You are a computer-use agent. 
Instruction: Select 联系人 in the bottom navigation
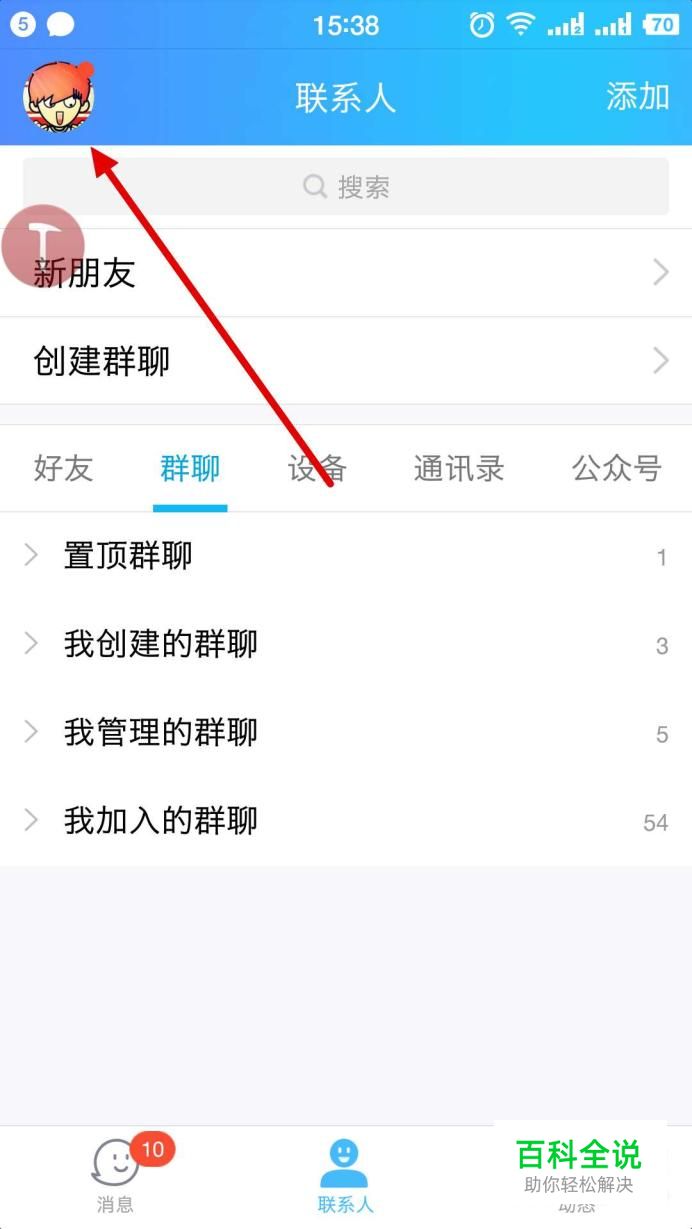click(345, 1176)
